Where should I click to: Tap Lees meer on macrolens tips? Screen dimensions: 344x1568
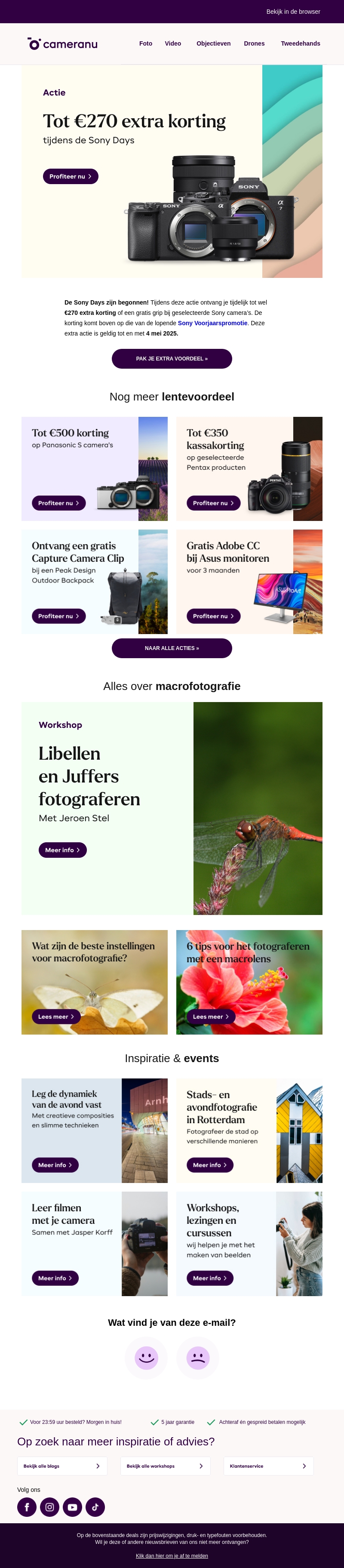pyautogui.click(x=211, y=1017)
